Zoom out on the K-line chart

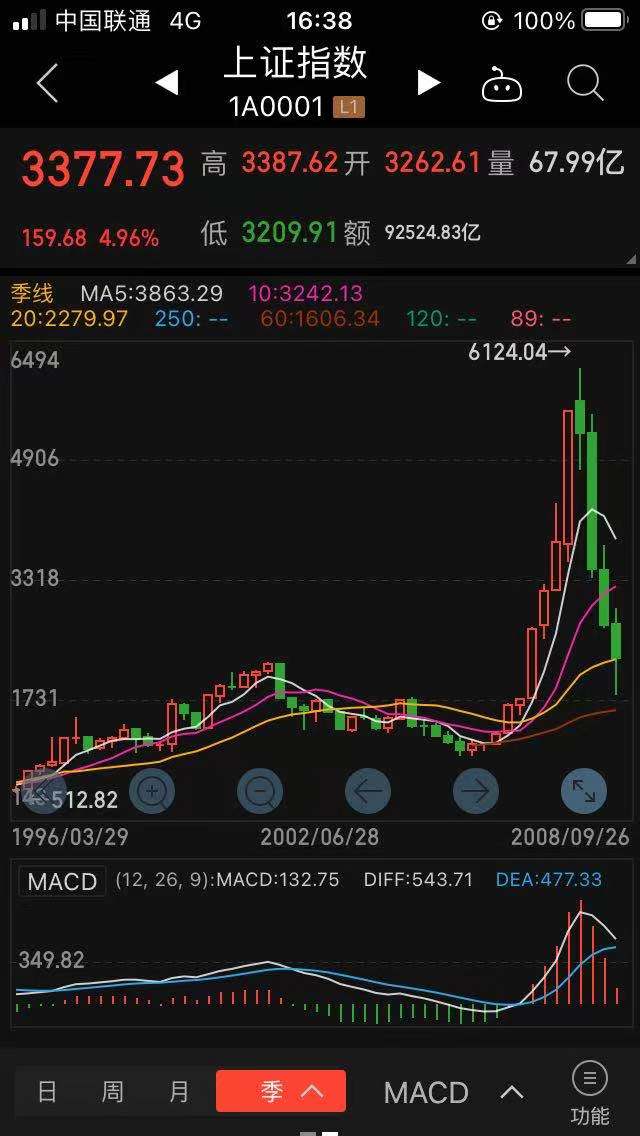(260, 792)
